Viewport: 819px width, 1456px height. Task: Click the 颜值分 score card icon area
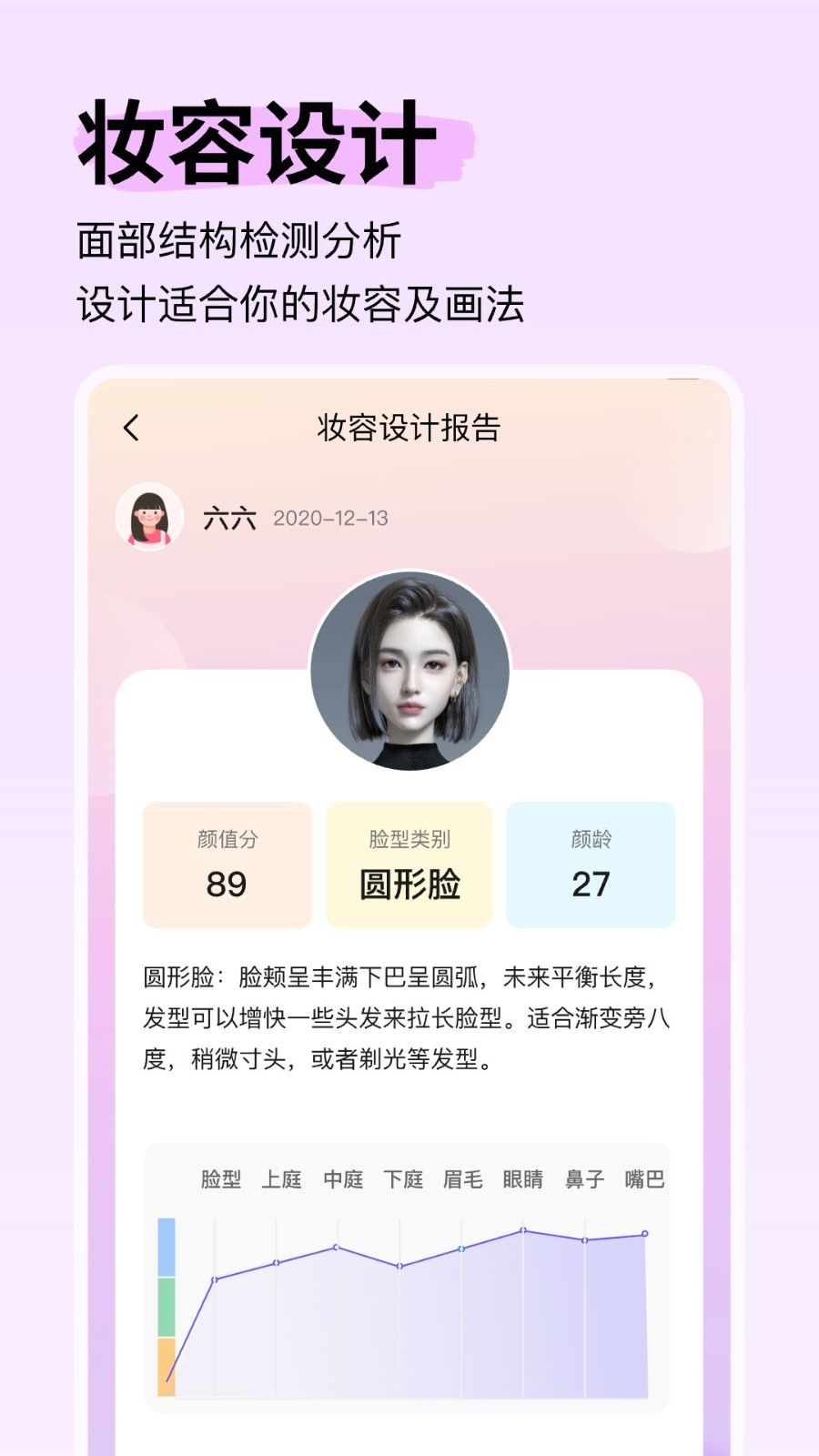click(227, 864)
